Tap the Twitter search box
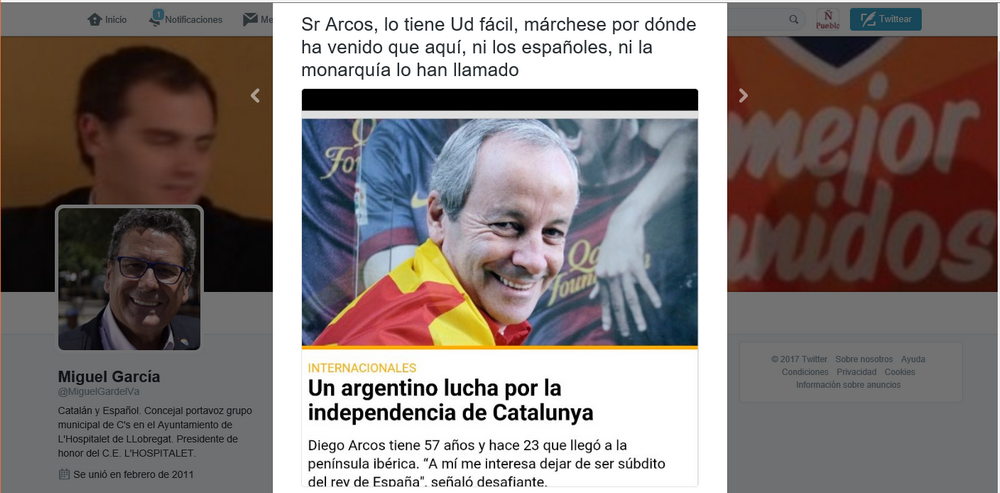This screenshot has width=1000, height=493. pyautogui.click(x=760, y=19)
